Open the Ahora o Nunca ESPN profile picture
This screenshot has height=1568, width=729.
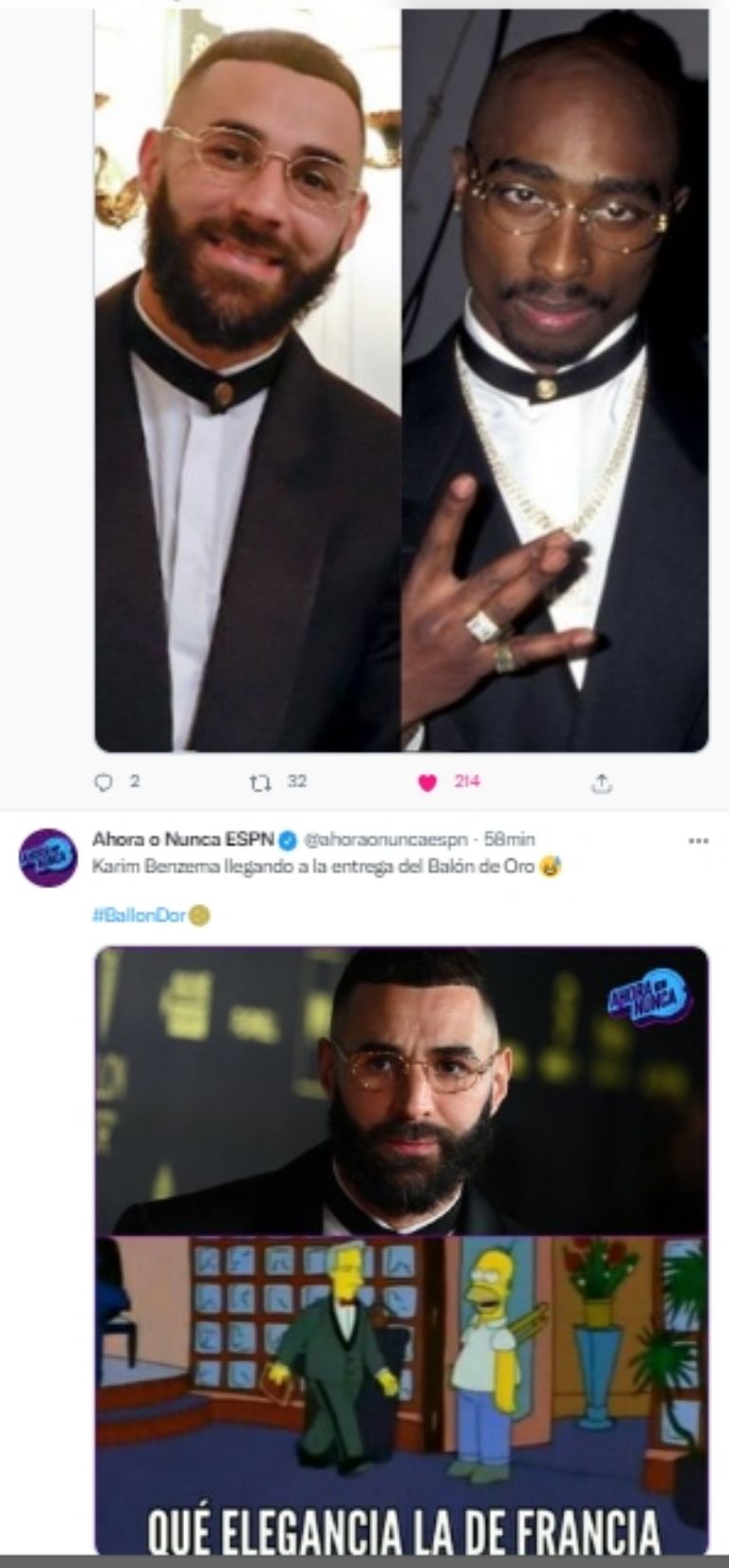(47, 857)
